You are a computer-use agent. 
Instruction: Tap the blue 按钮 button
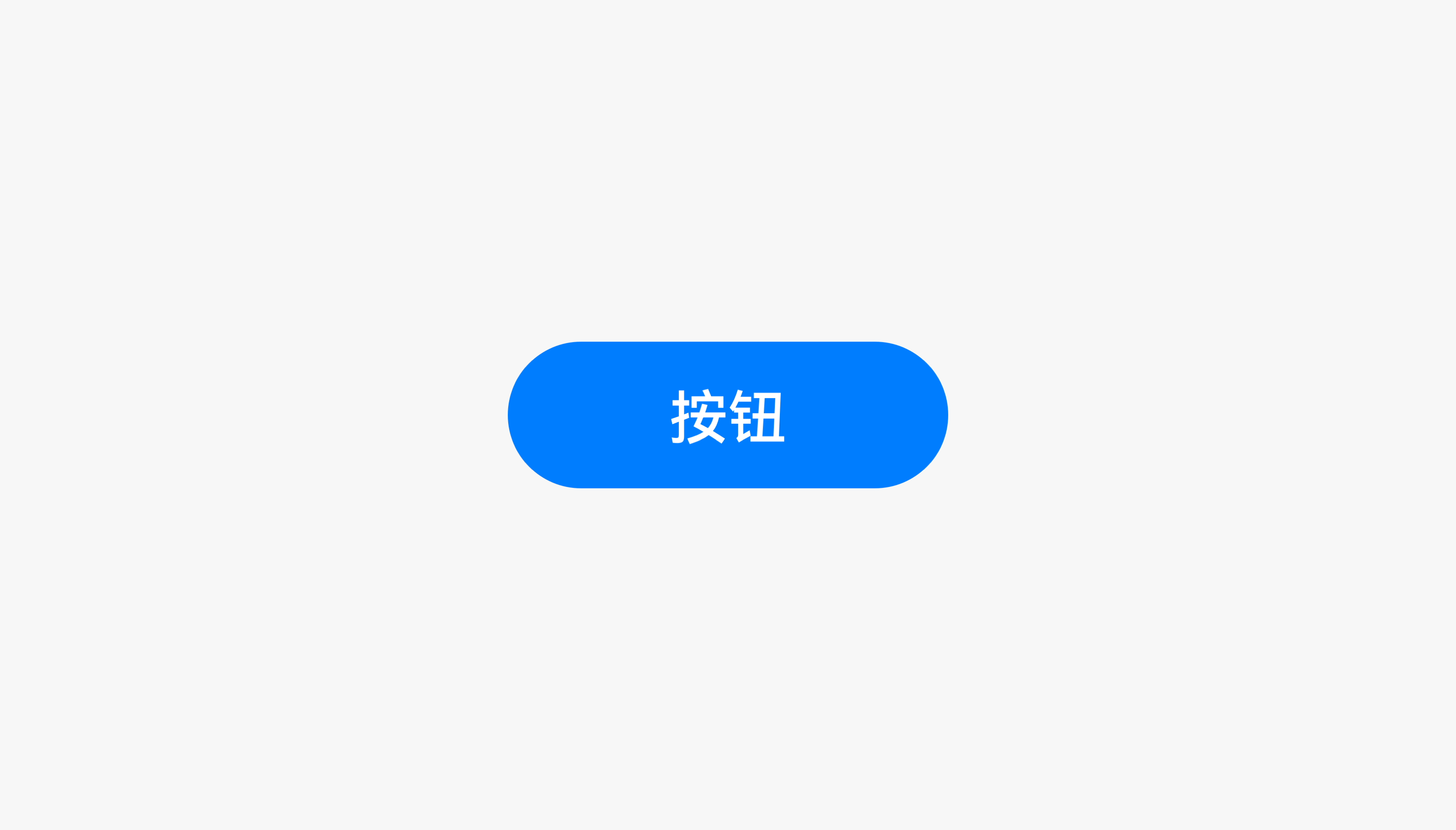tap(728, 415)
